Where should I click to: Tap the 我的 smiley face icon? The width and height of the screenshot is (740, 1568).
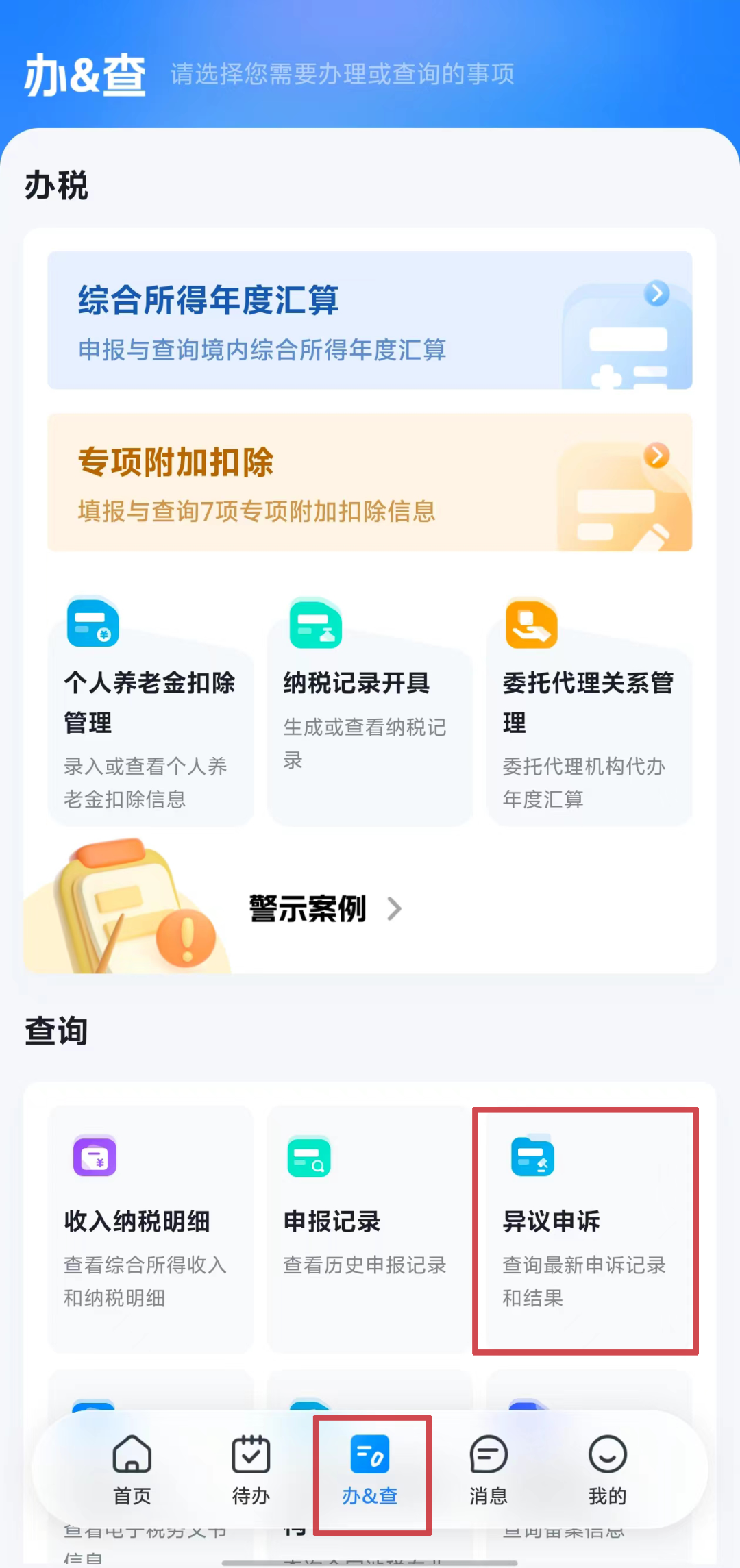point(608,1454)
